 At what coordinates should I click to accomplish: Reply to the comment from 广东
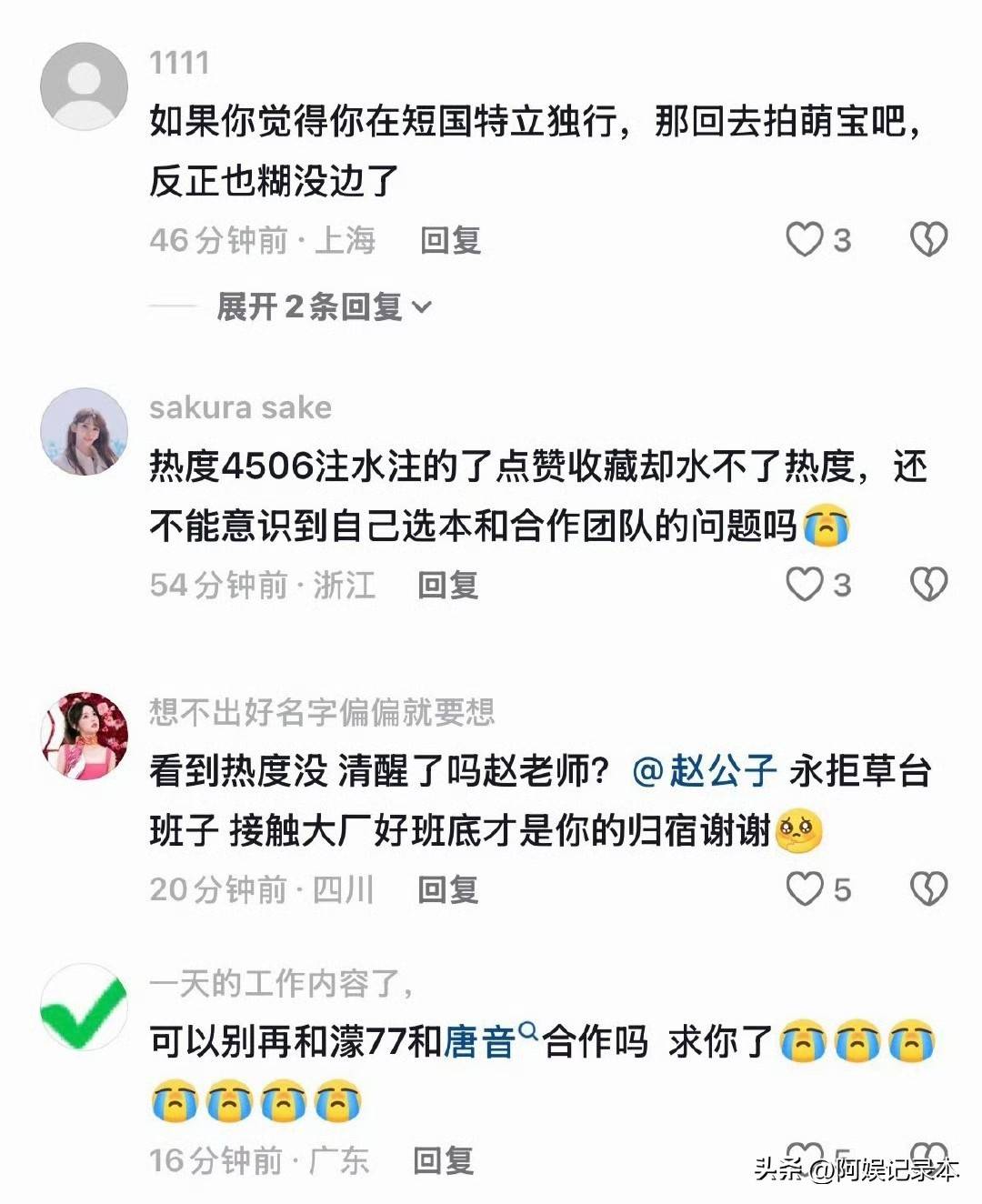(x=443, y=1160)
